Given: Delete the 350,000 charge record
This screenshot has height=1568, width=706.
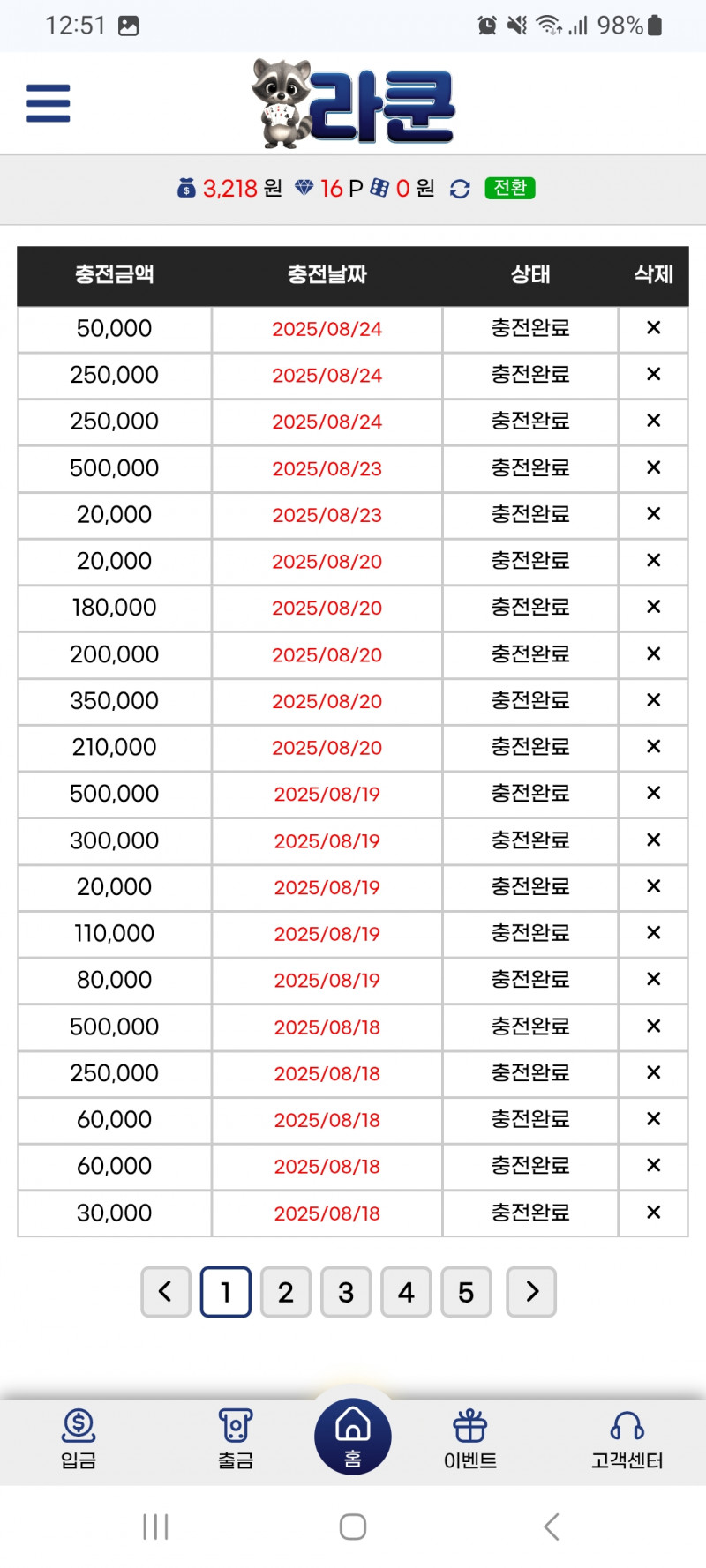Looking at the screenshot, I should 653,700.
